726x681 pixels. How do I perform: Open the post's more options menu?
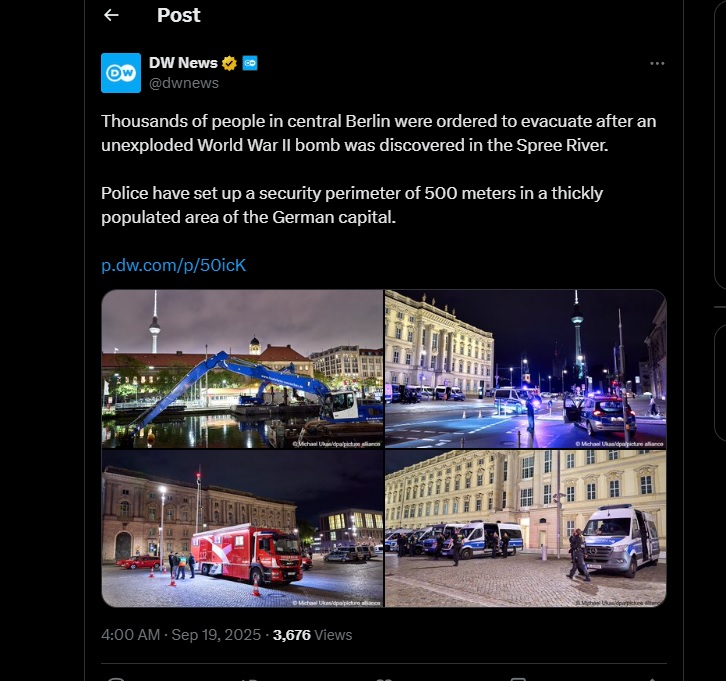(x=657, y=63)
